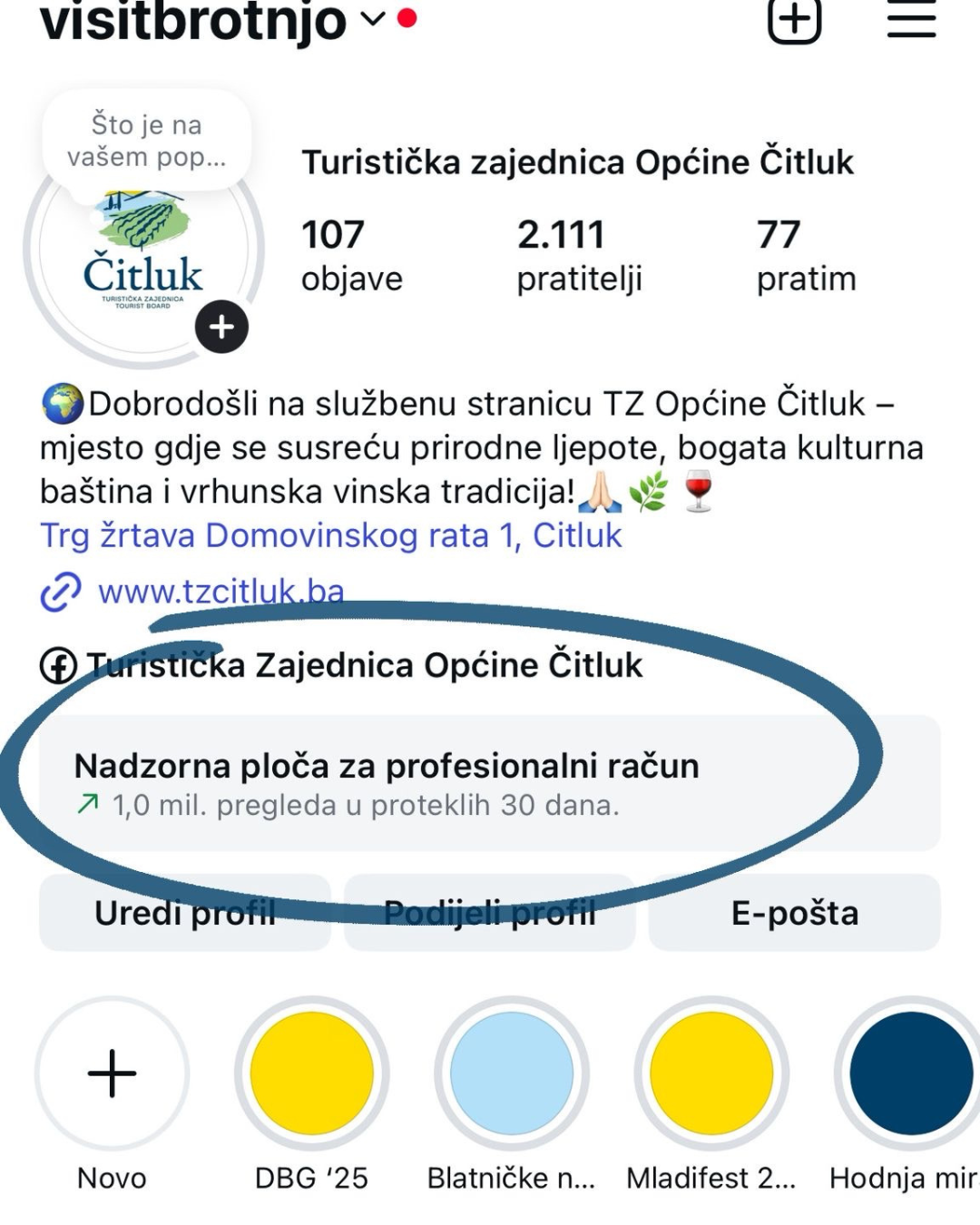Open the Mladifest 2... highlight
The image size is (980, 1225).
point(711,1073)
